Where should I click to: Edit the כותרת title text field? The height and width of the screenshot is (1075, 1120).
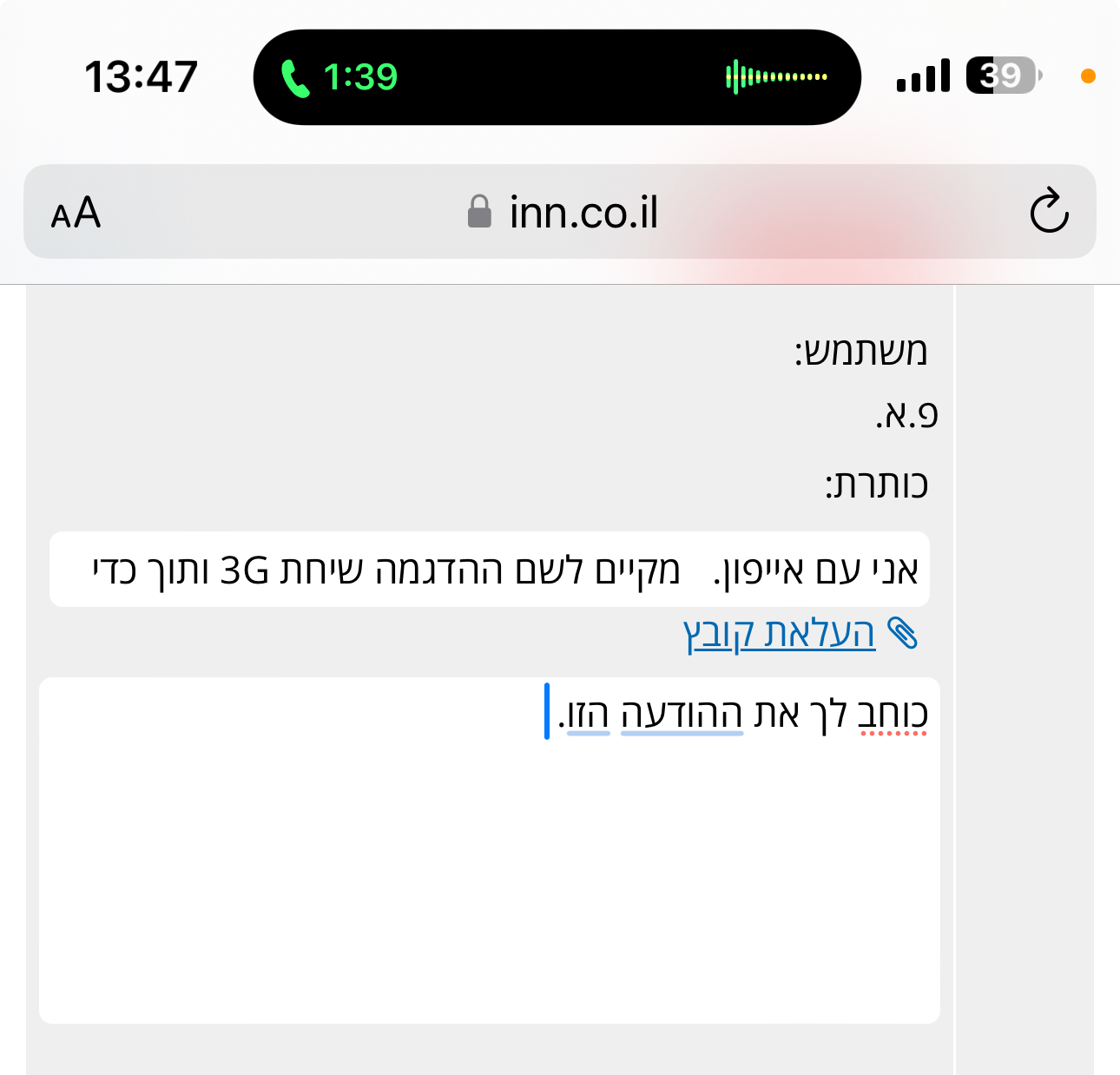[x=489, y=570]
